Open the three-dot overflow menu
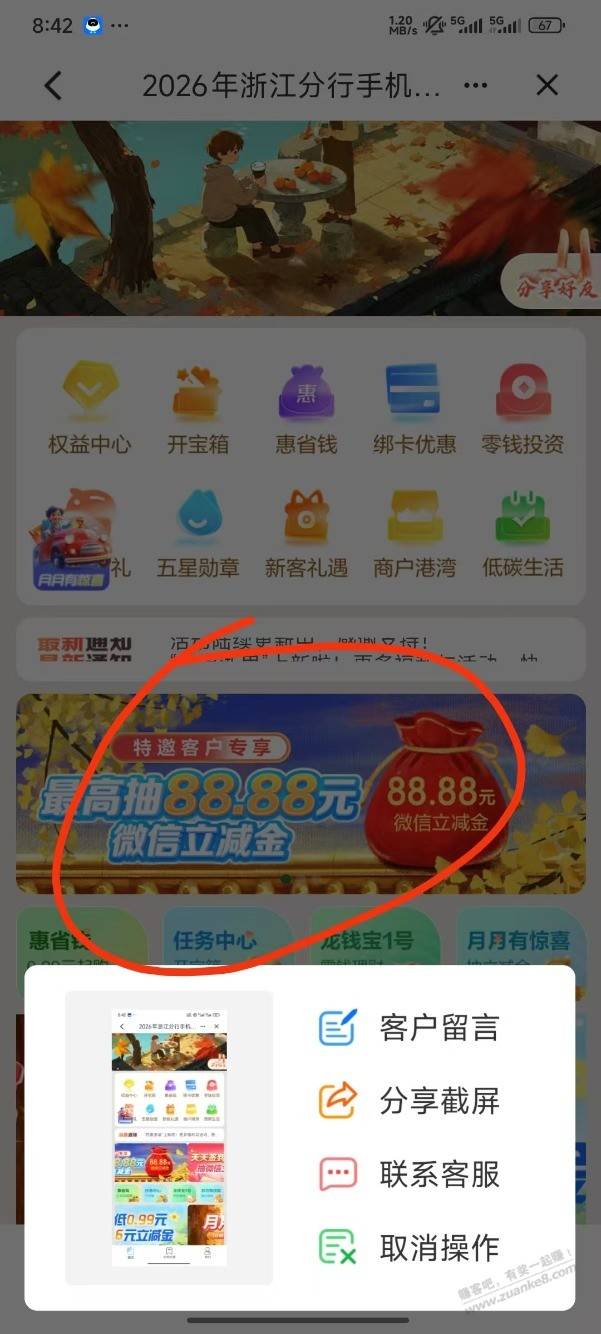The width and height of the screenshot is (601, 1334). 476,86
